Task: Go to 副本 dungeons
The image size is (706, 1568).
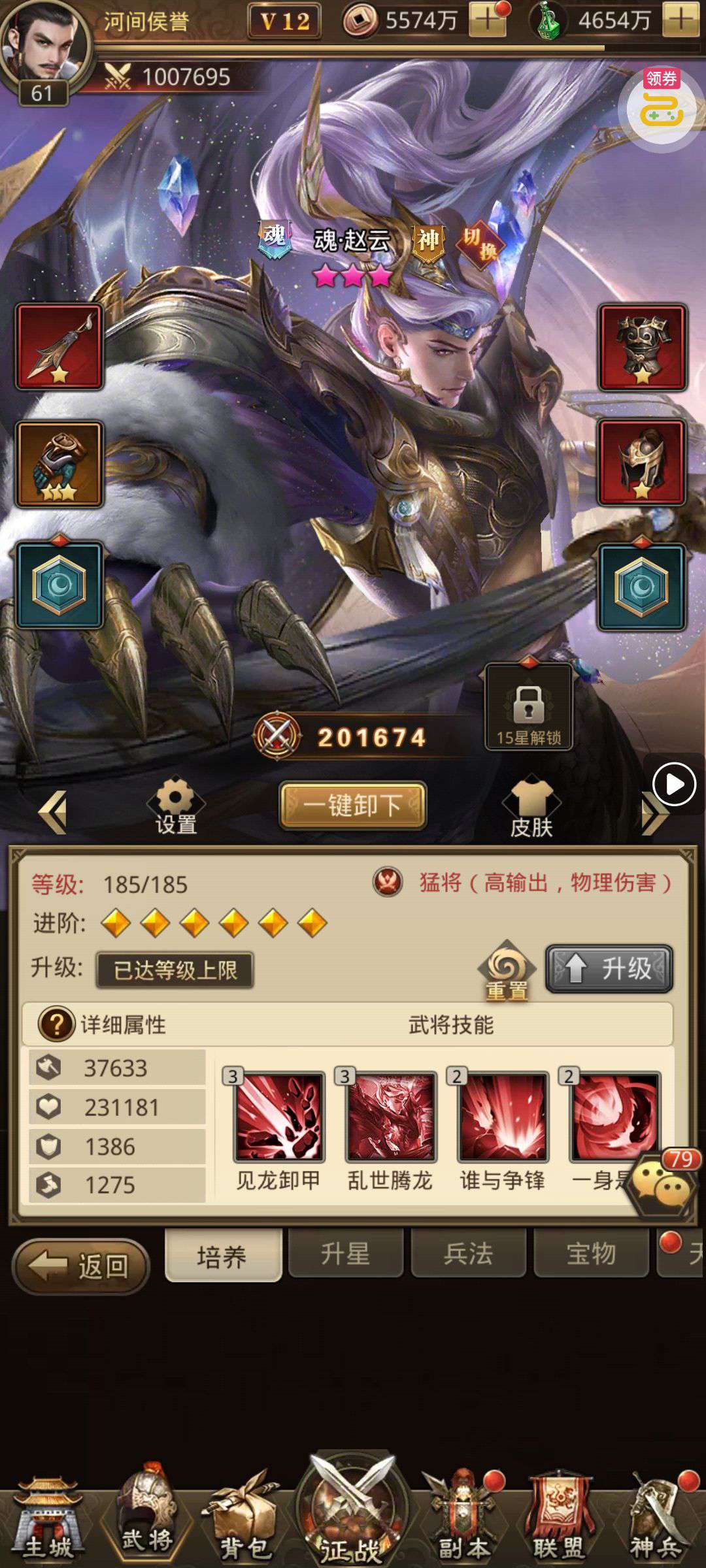Action: point(463,1521)
